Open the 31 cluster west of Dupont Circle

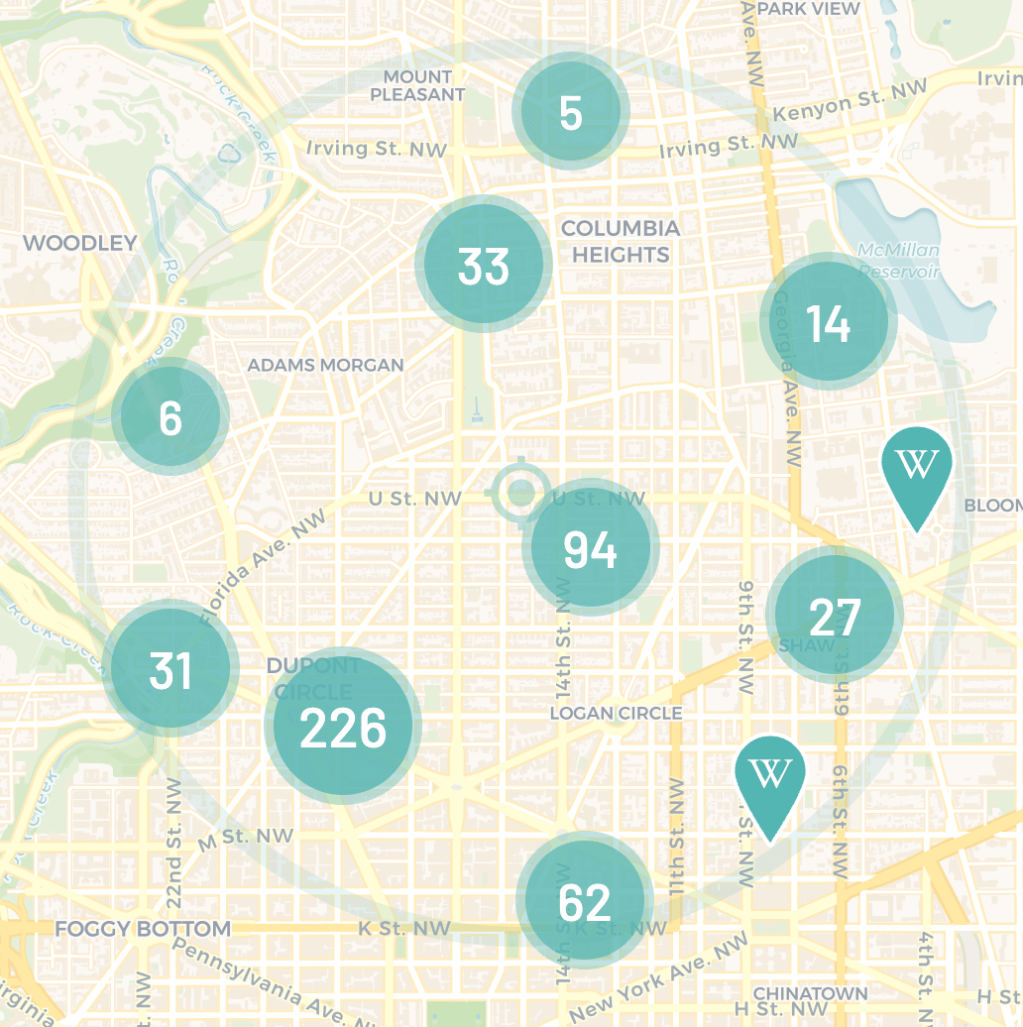pos(172,667)
